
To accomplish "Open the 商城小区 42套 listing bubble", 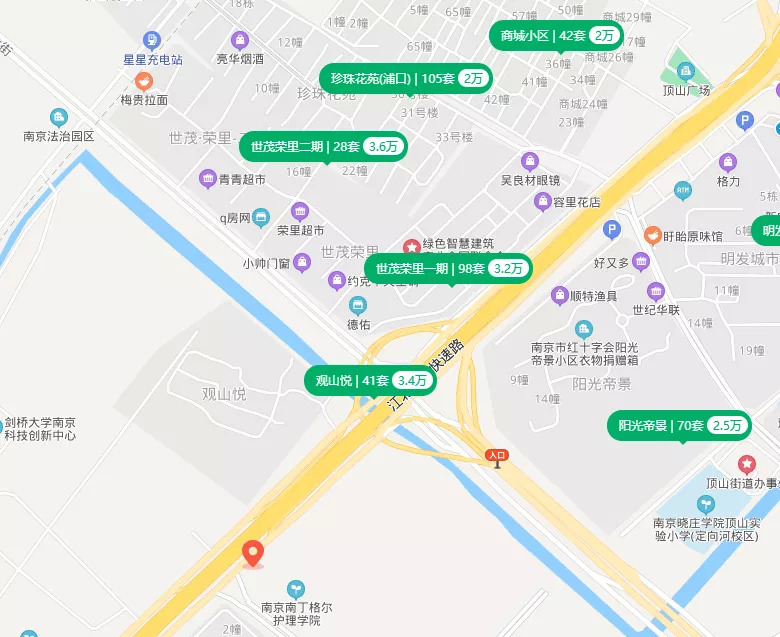I will pos(556,36).
